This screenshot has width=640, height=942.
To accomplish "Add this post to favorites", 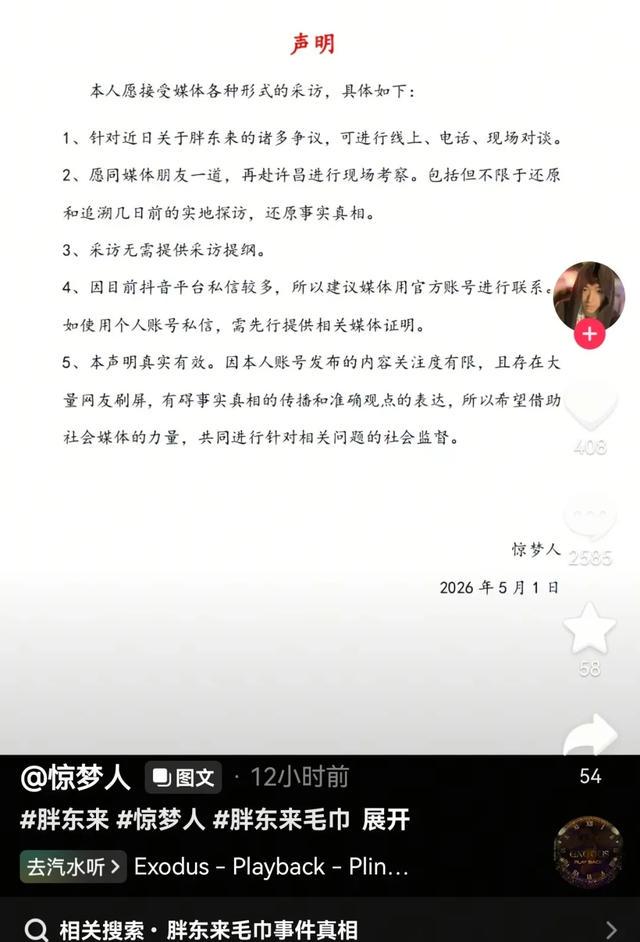I will 590,628.
